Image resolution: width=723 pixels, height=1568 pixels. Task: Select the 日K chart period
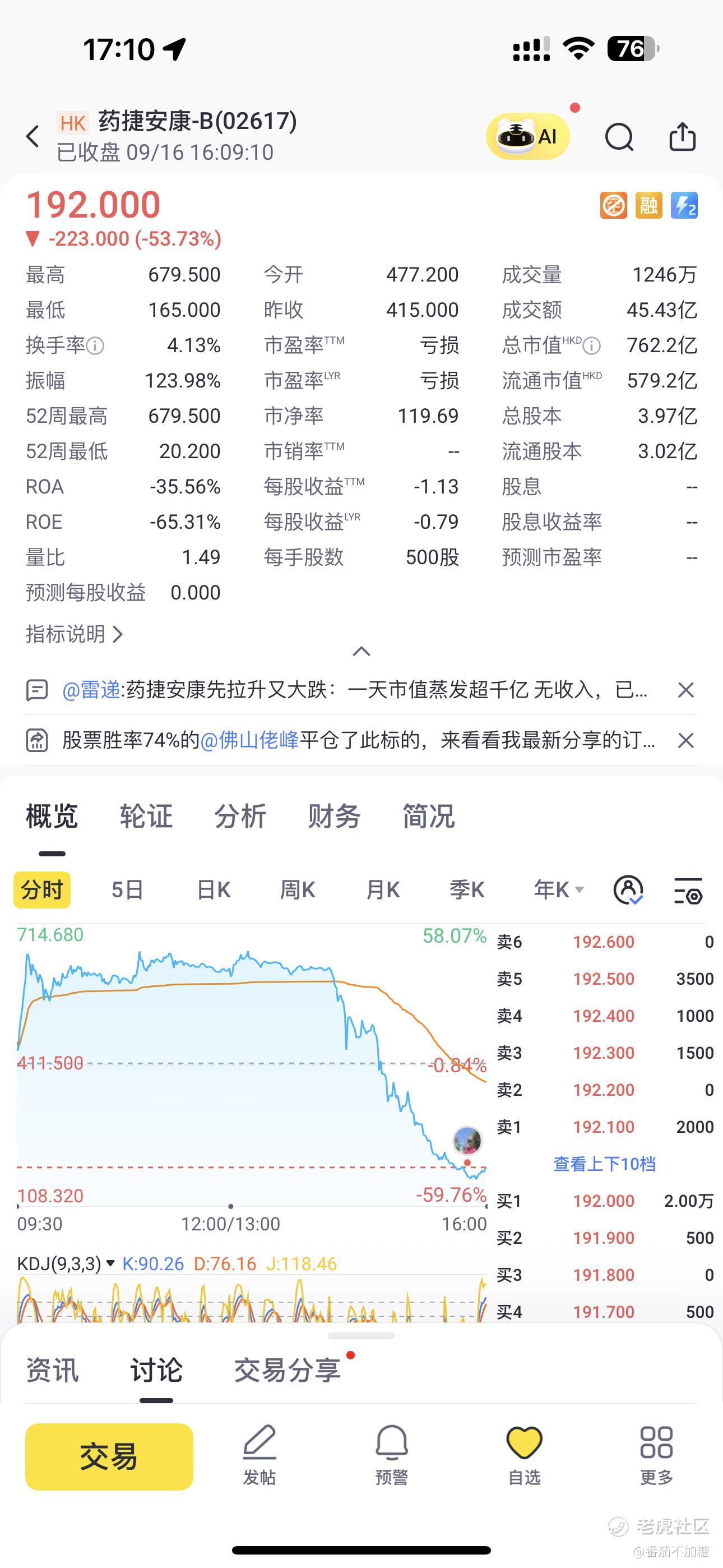[x=214, y=890]
